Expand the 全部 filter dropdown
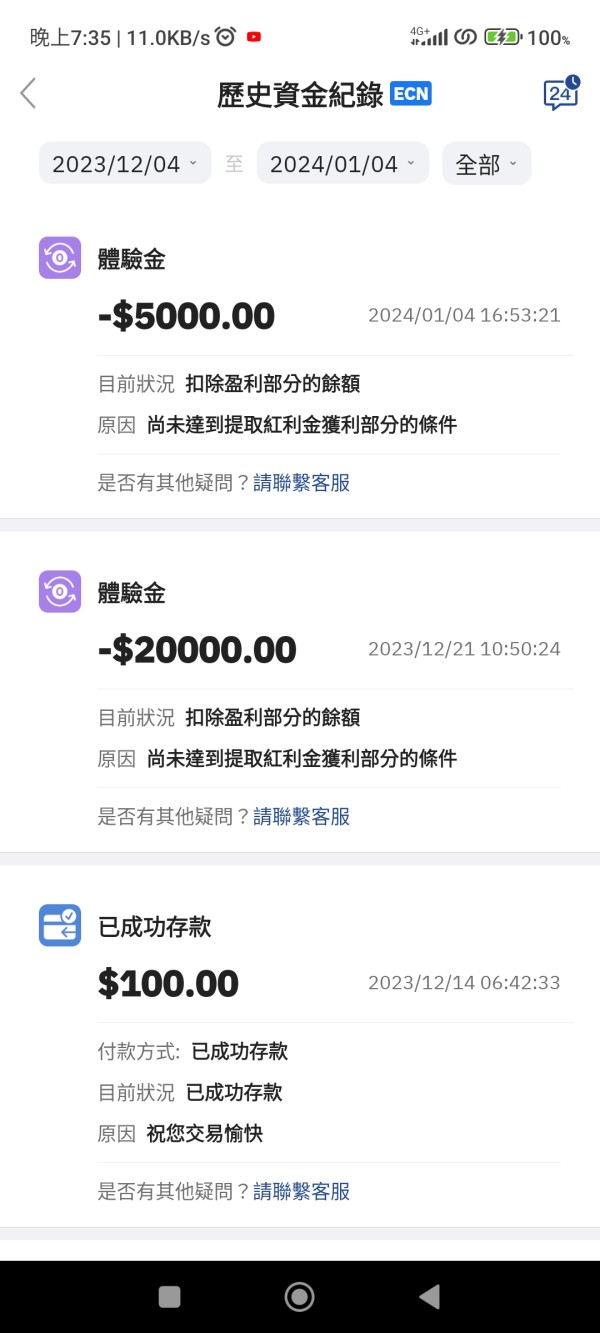 pos(486,164)
